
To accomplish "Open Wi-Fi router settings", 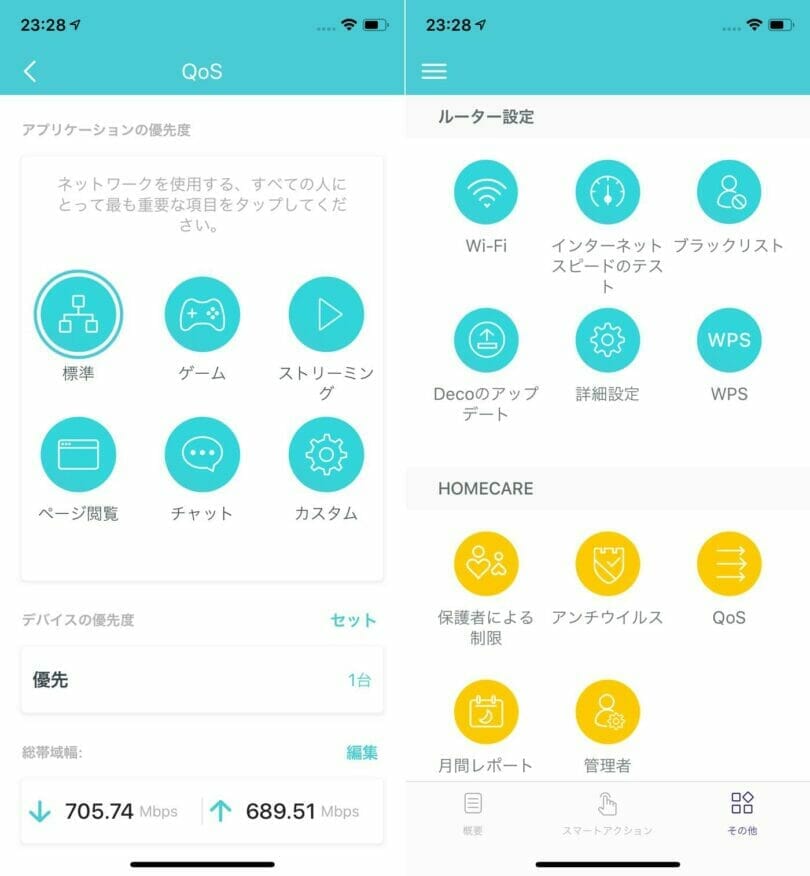I will [486, 193].
